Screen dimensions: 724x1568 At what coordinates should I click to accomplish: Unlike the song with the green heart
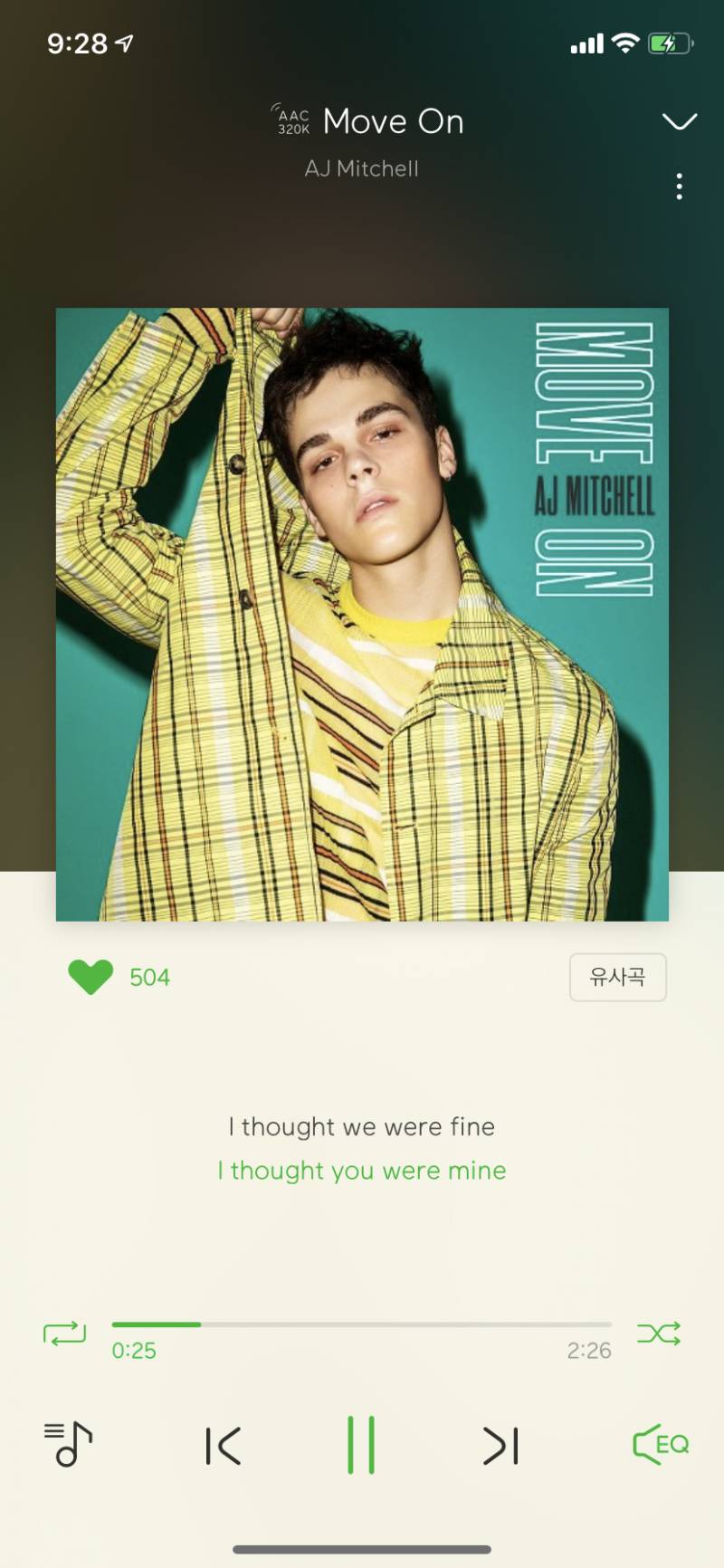(x=90, y=977)
